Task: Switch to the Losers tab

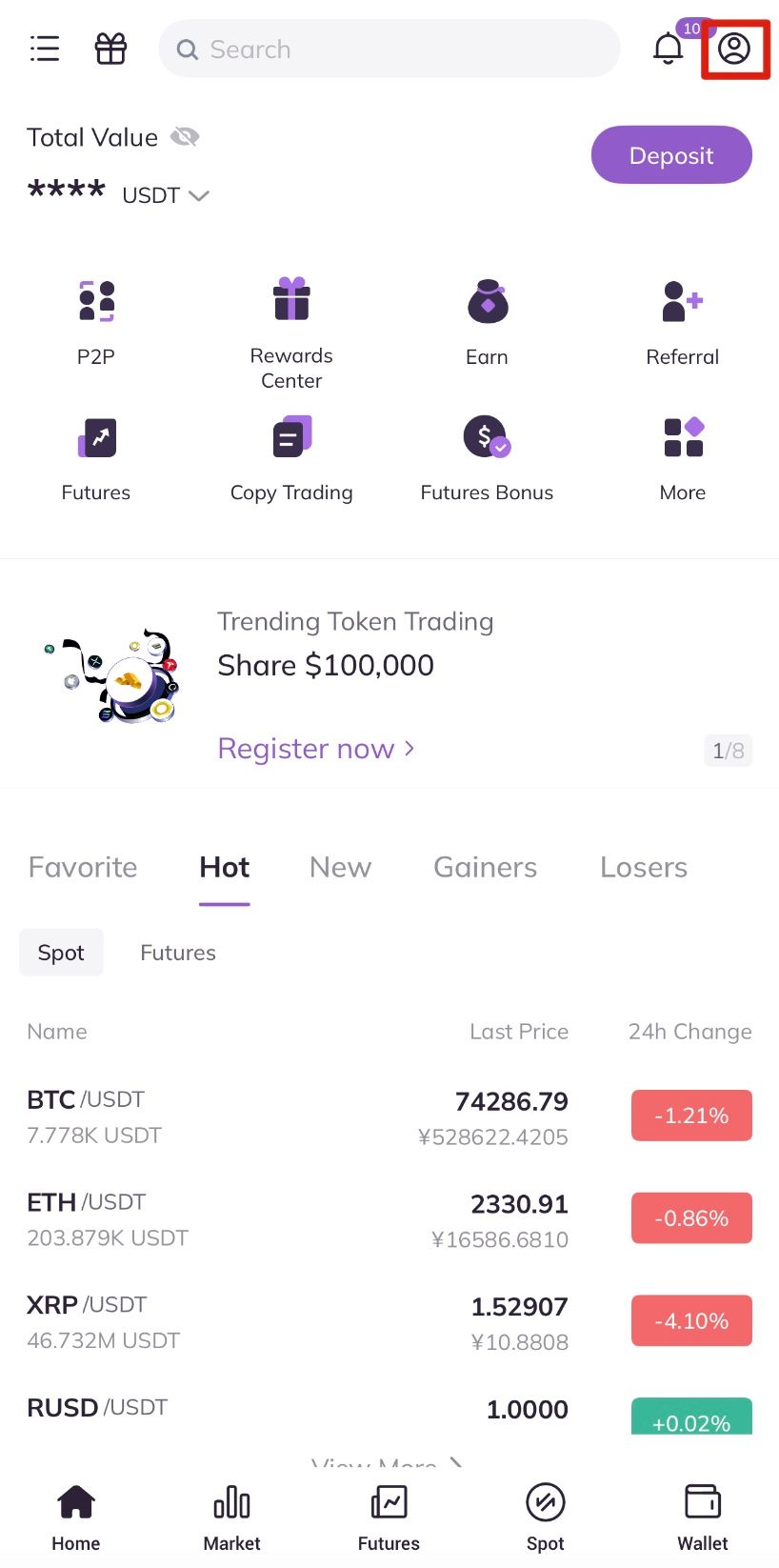Action: [x=643, y=867]
